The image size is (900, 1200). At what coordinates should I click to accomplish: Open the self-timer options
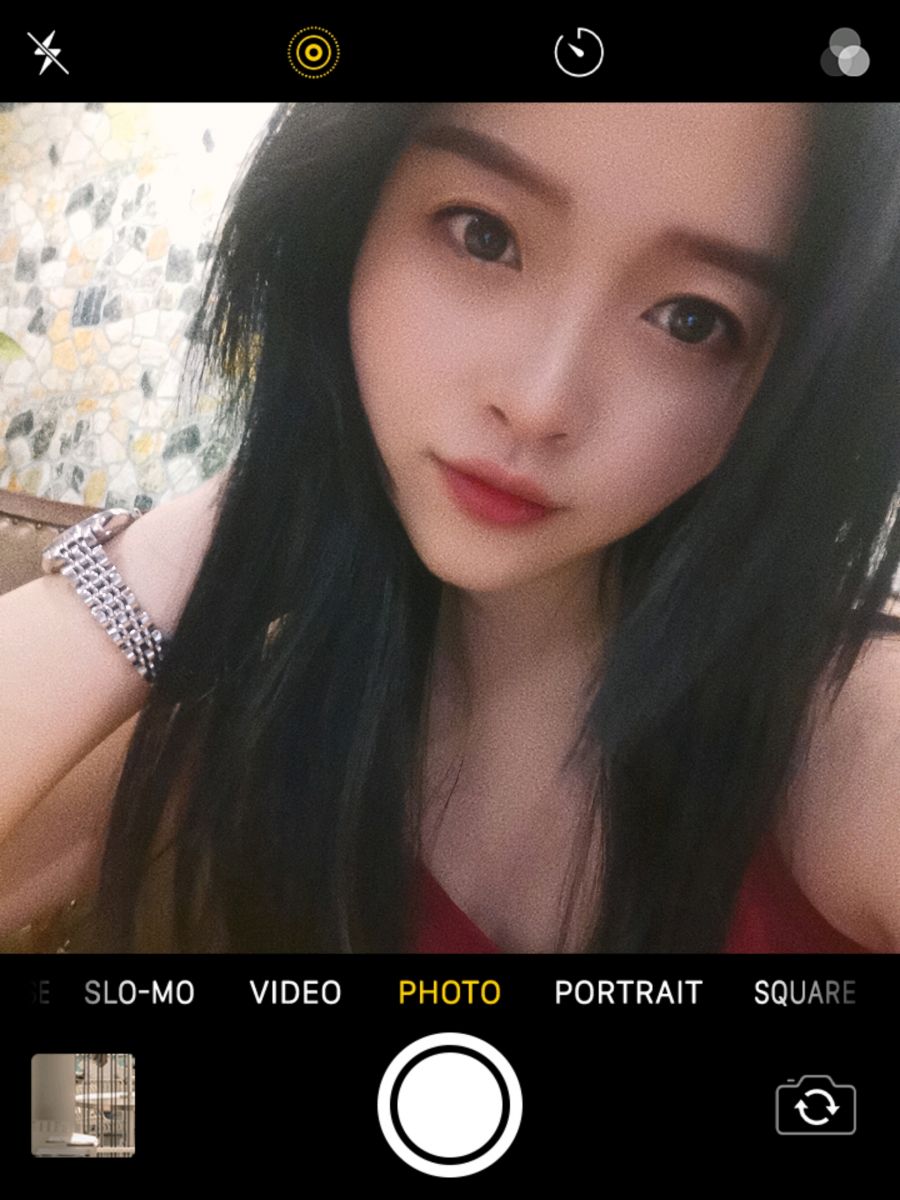579,52
